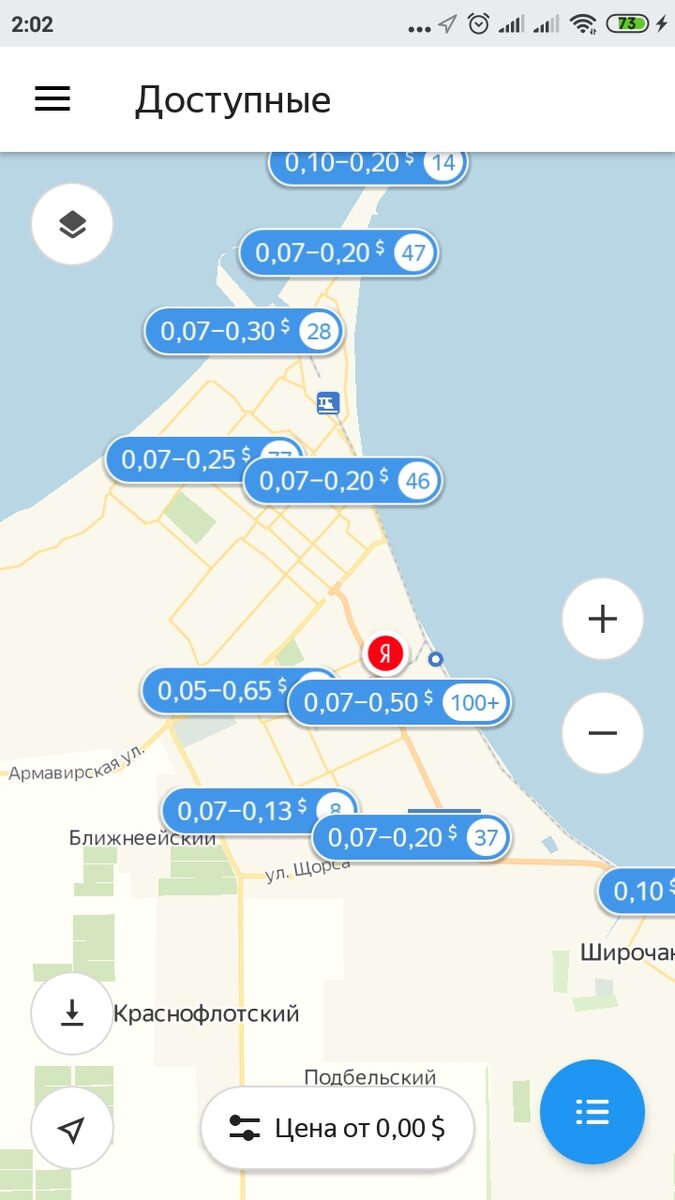This screenshot has width=675, height=1200.
Task: Zoom out with the minus button
Action: [602, 733]
